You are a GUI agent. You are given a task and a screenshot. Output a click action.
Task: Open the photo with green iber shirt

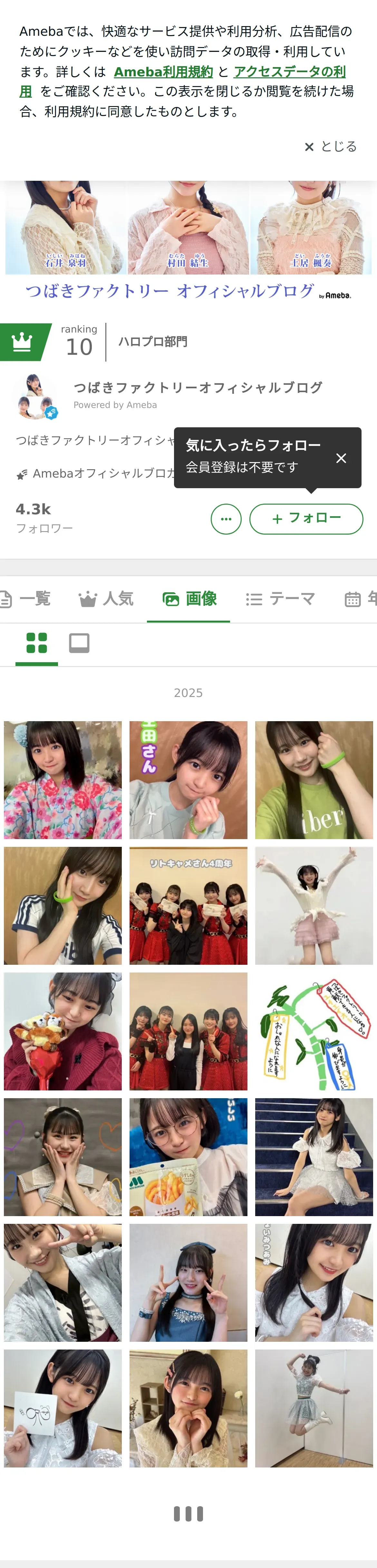pyautogui.click(x=314, y=780)
